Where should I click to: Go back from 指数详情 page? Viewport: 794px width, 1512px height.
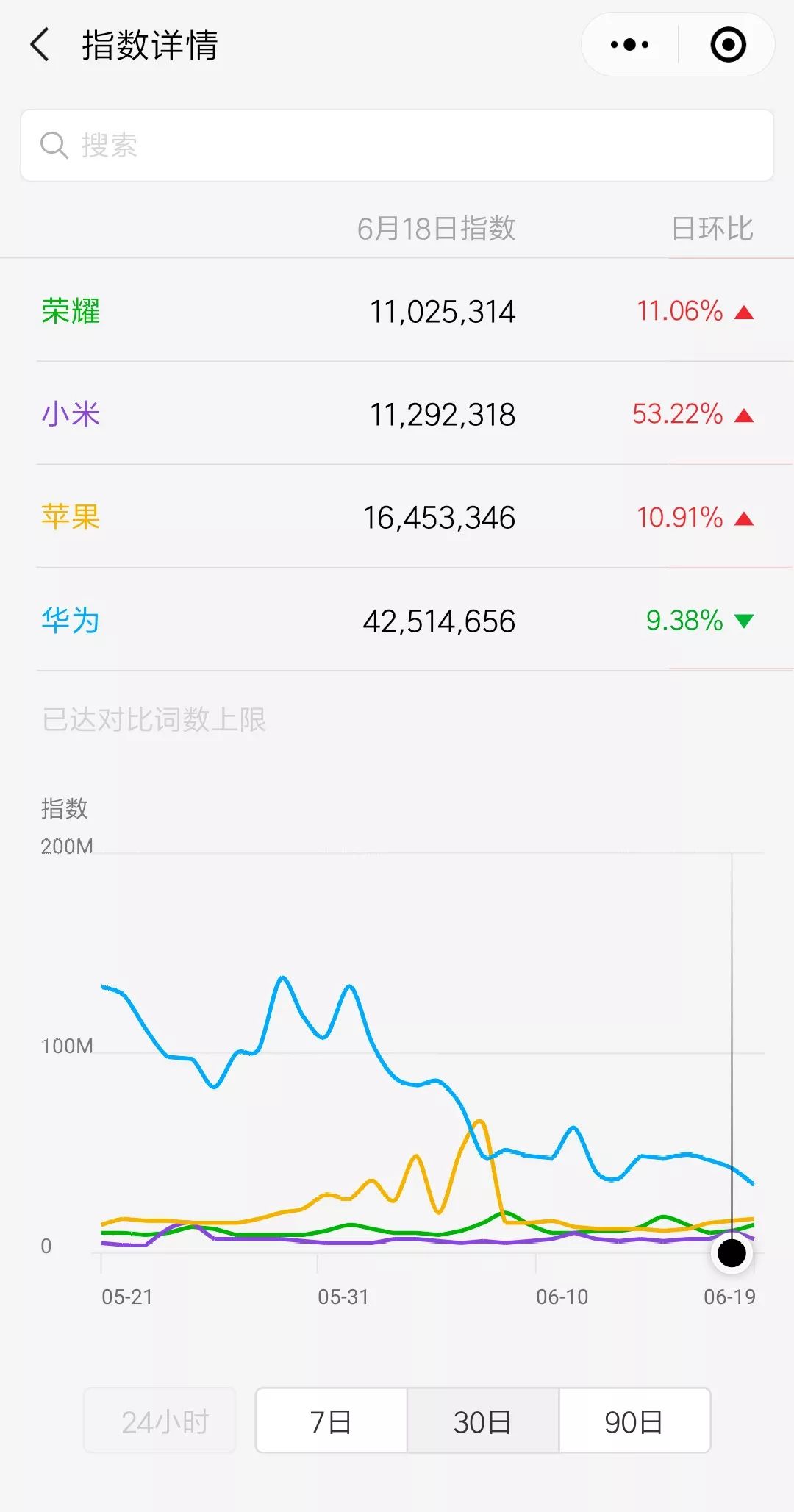point(40,45)
